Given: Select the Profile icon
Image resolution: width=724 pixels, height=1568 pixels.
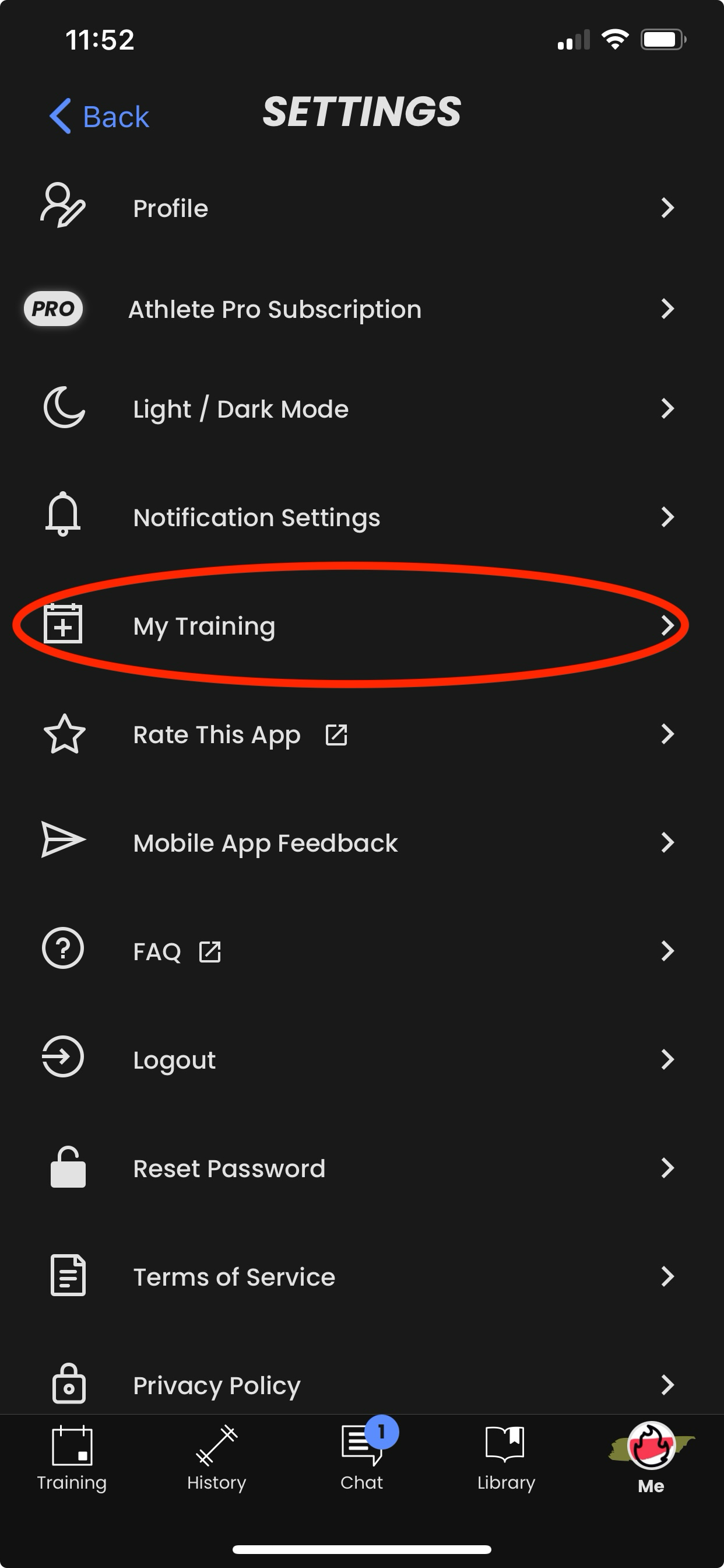Looking at the screenshot, I should (64, 207).
